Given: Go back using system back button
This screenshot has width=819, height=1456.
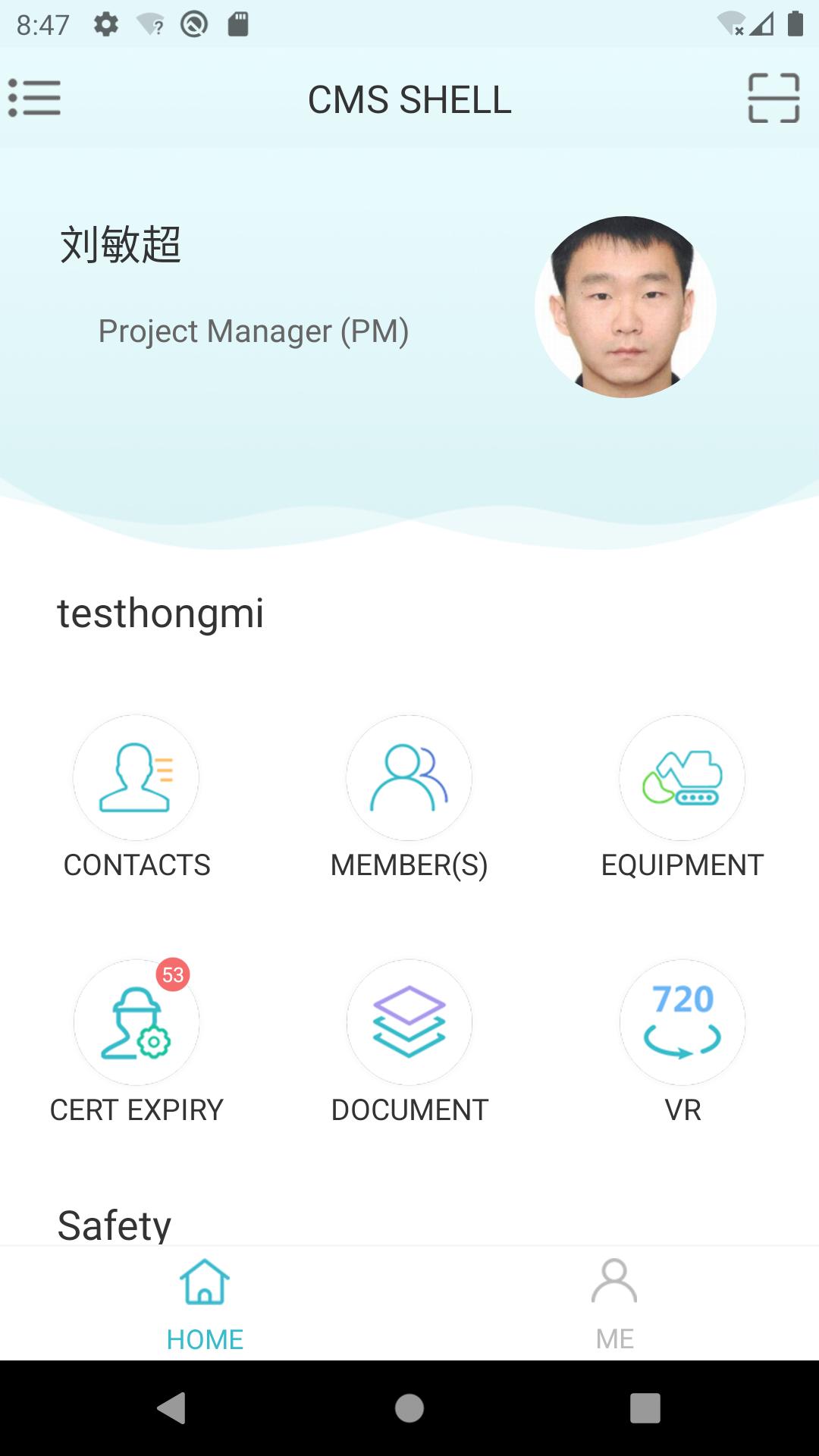Looking at the screenshot, I should [172, 1408].
